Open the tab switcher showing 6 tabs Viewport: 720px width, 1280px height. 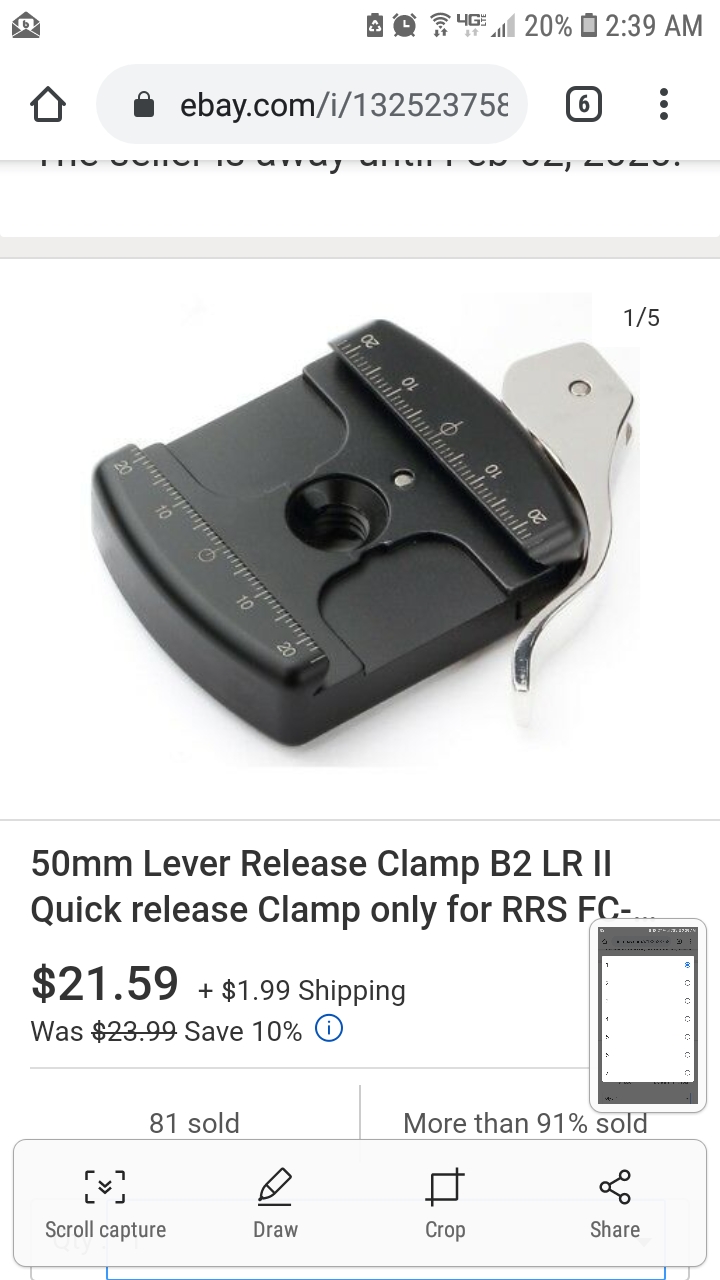point(584,104)
